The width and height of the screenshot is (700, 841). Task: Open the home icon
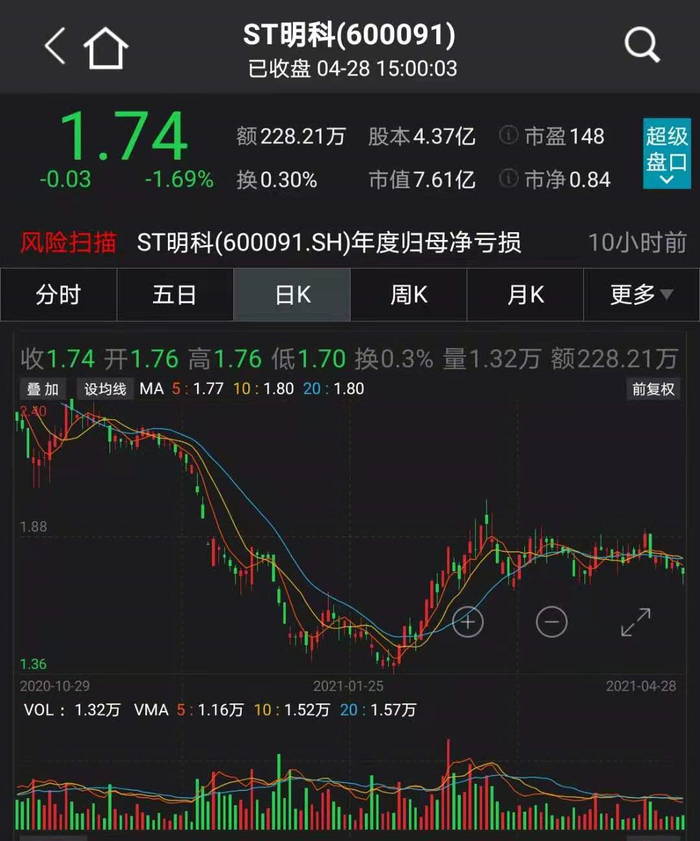click(105, 47)
